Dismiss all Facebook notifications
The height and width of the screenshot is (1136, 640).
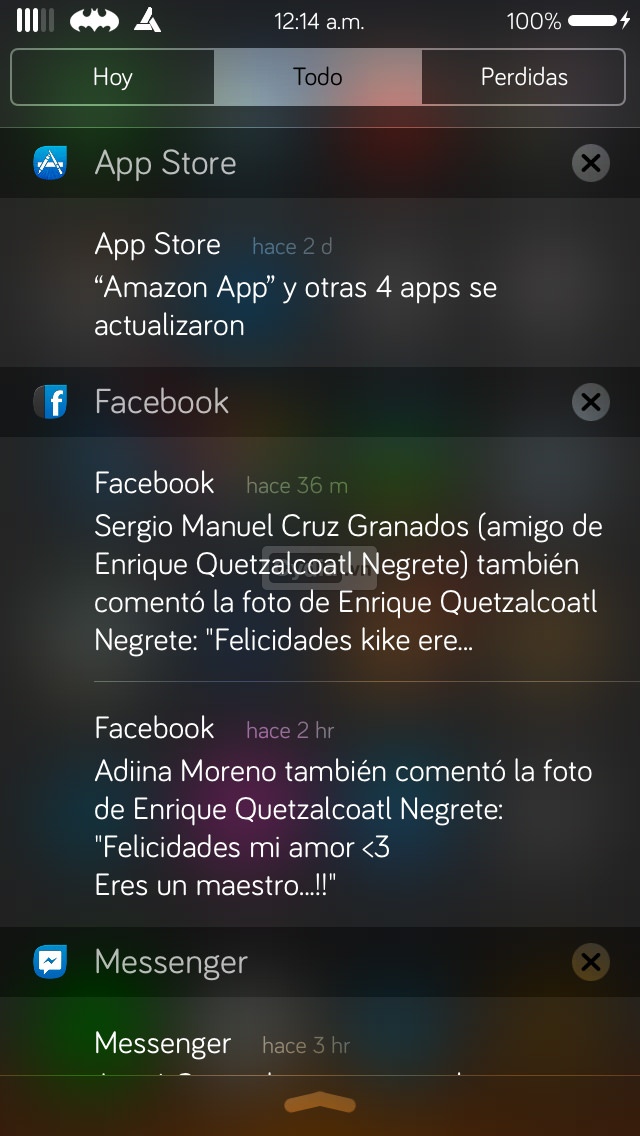point(590,402)
